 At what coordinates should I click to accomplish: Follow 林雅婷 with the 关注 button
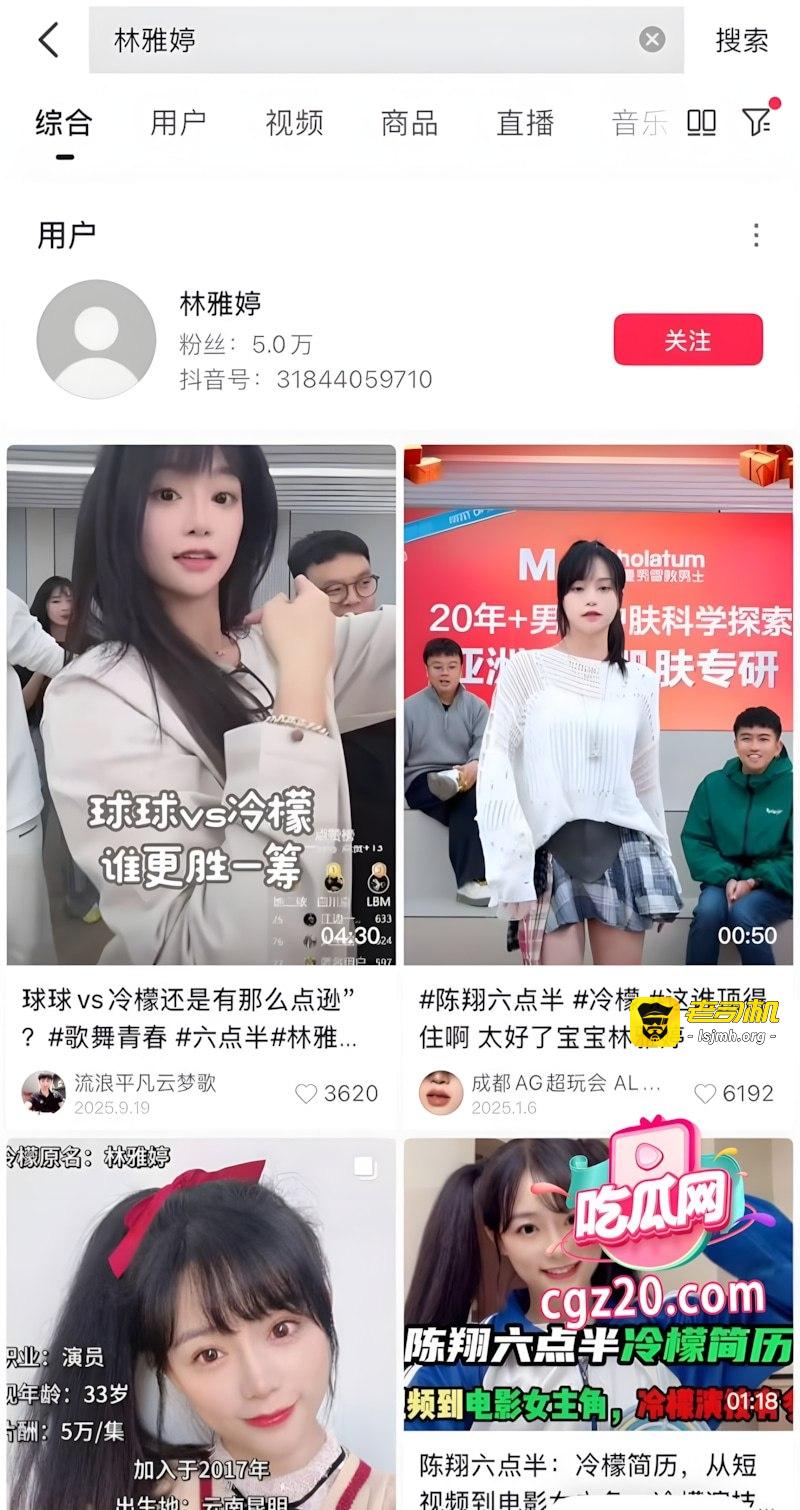[687, 340]
